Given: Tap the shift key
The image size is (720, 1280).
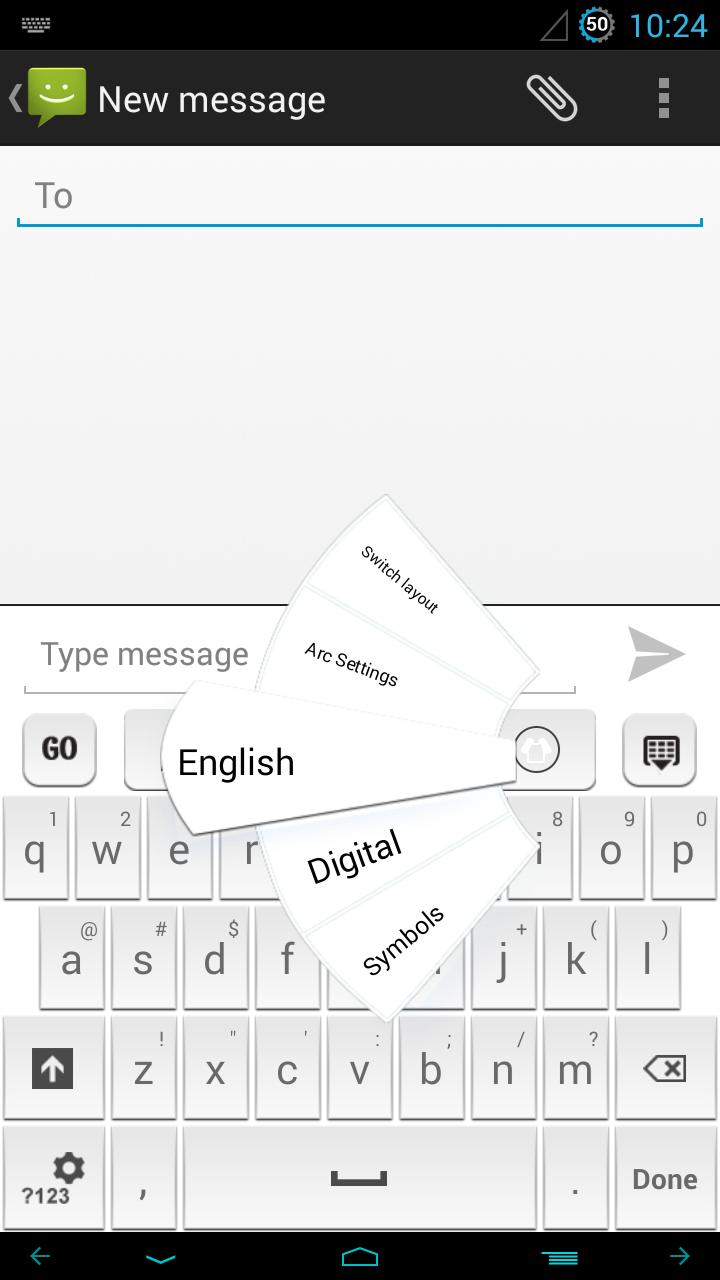Looking at the screenshot, I should tap(53, 1070).
